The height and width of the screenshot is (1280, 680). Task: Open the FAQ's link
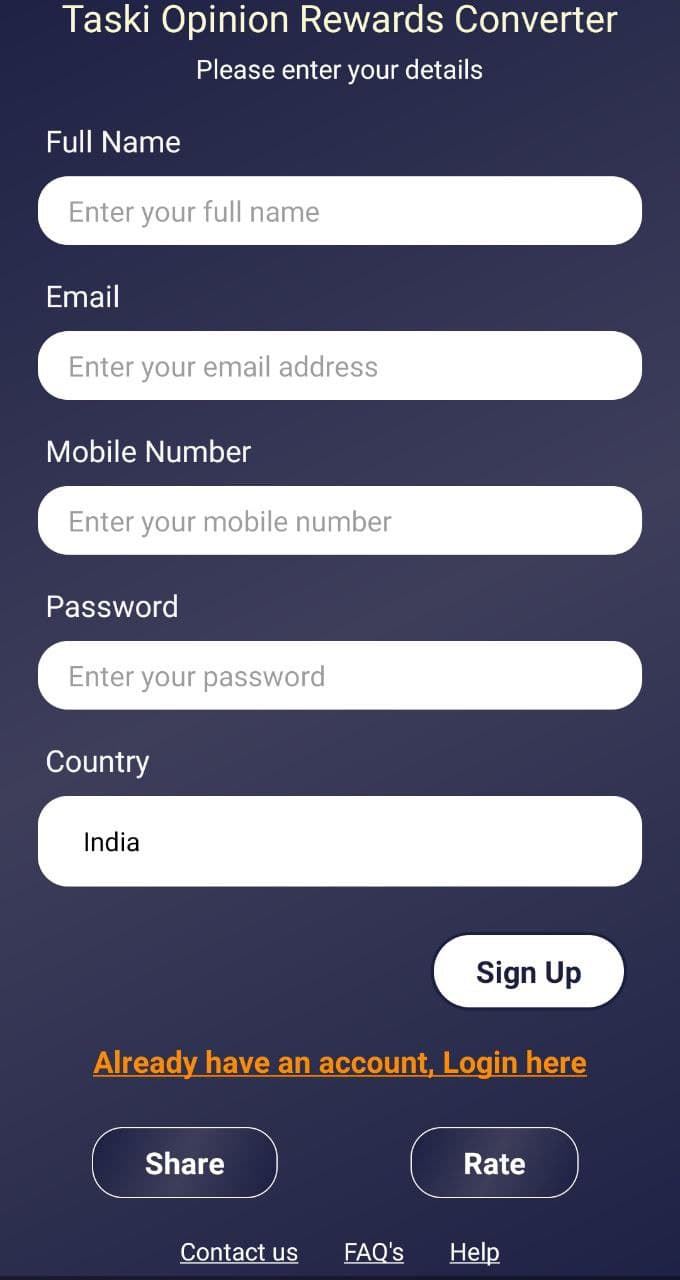pos(374,1252)
